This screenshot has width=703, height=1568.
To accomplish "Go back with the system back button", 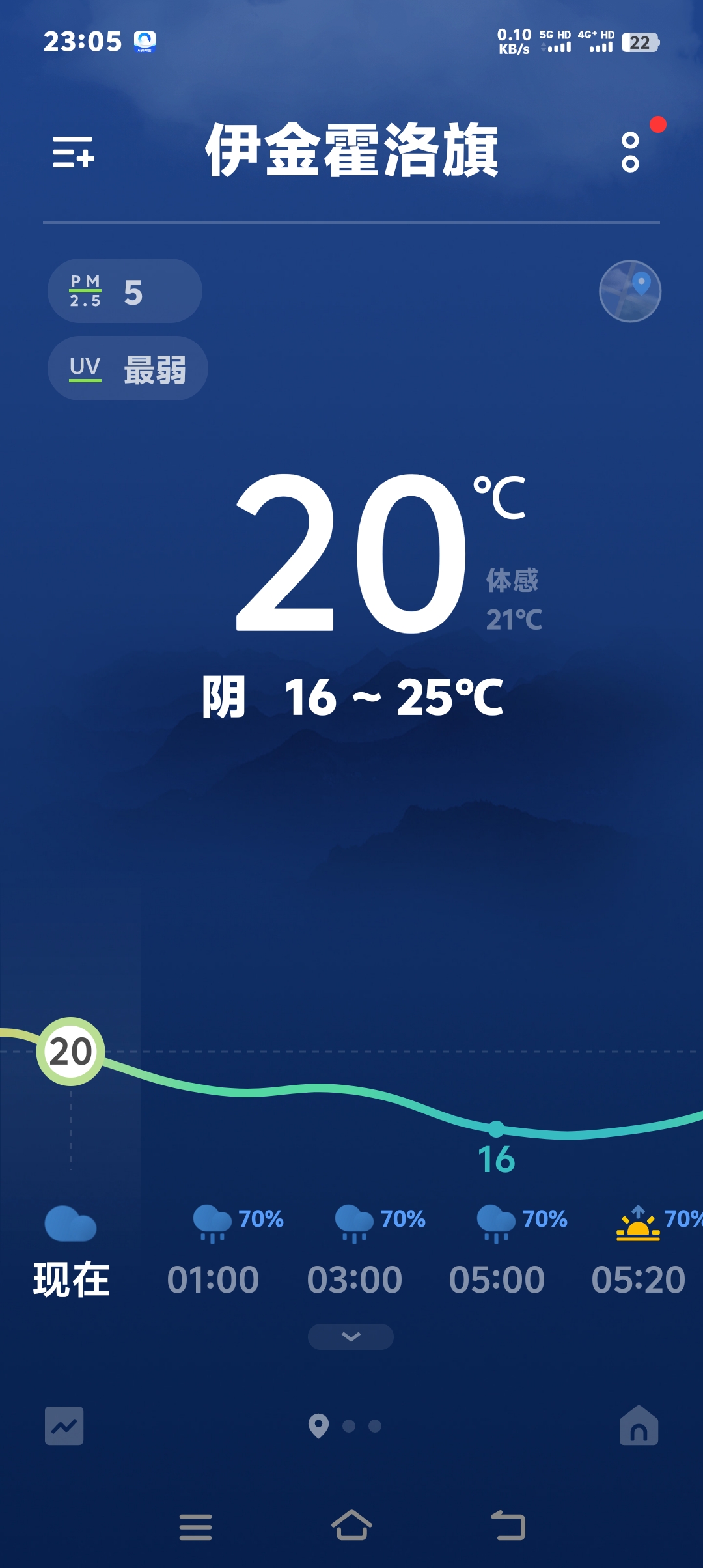I will [x=508, y=1526].
